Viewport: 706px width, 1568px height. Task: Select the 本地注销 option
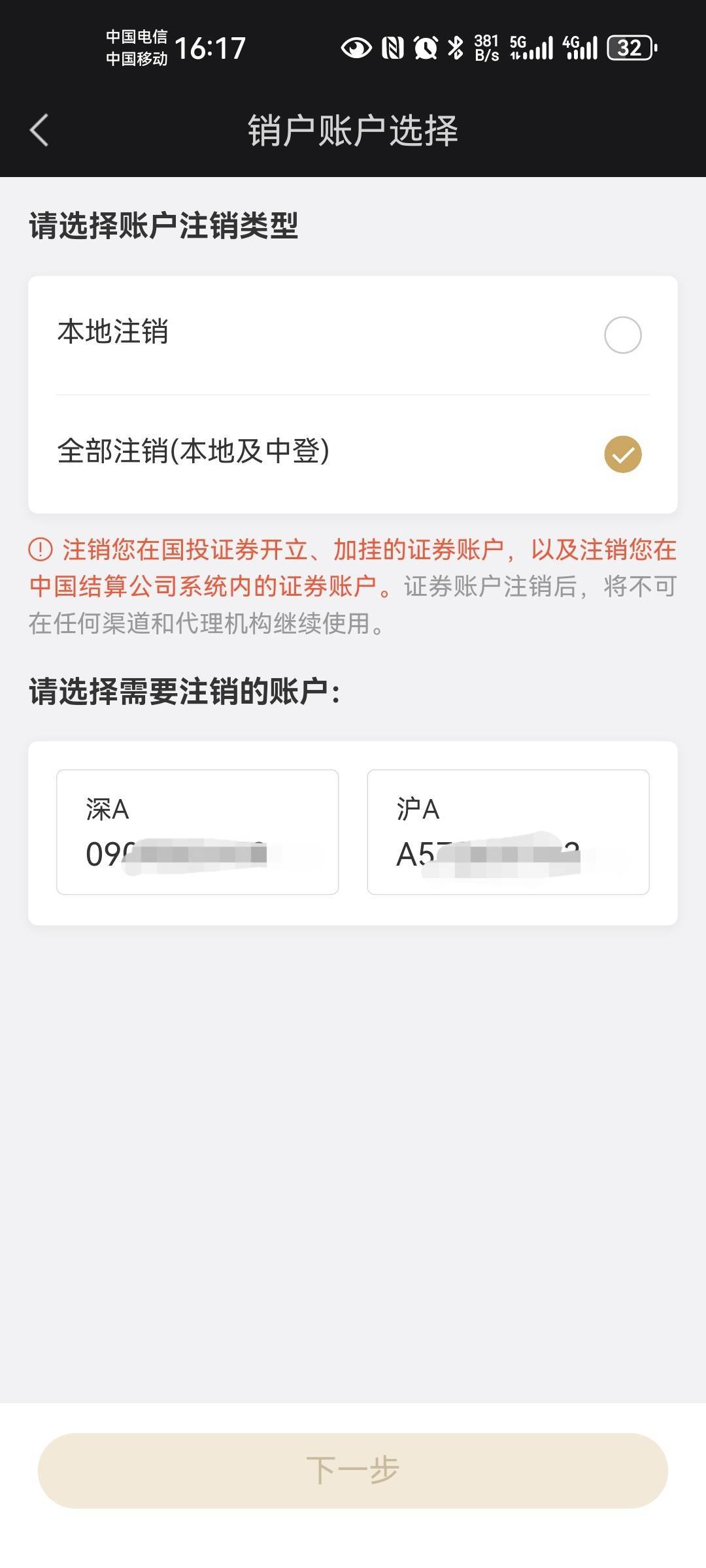[353, 335]
